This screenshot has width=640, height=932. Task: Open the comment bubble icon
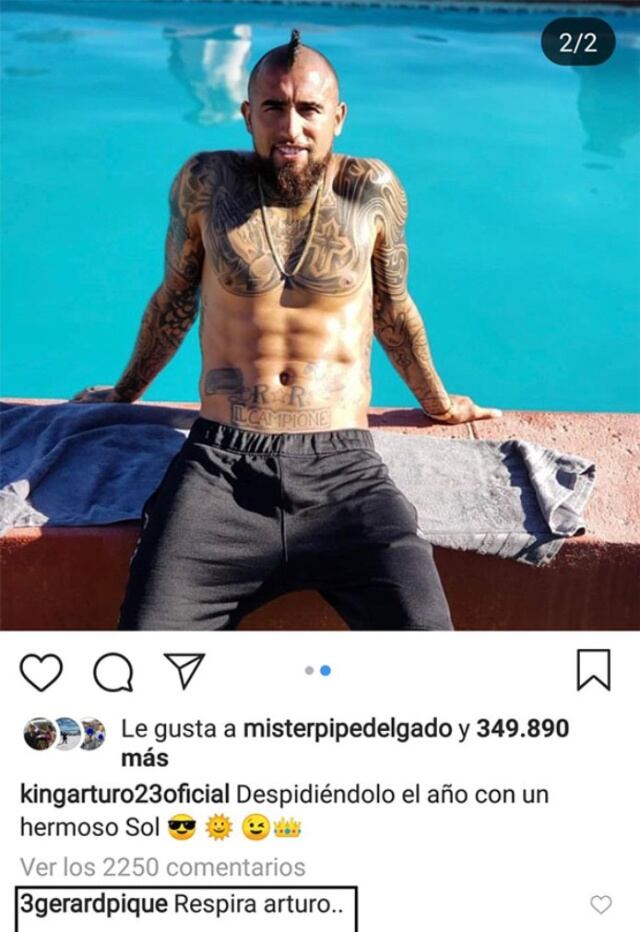click(x=113, y=672)
